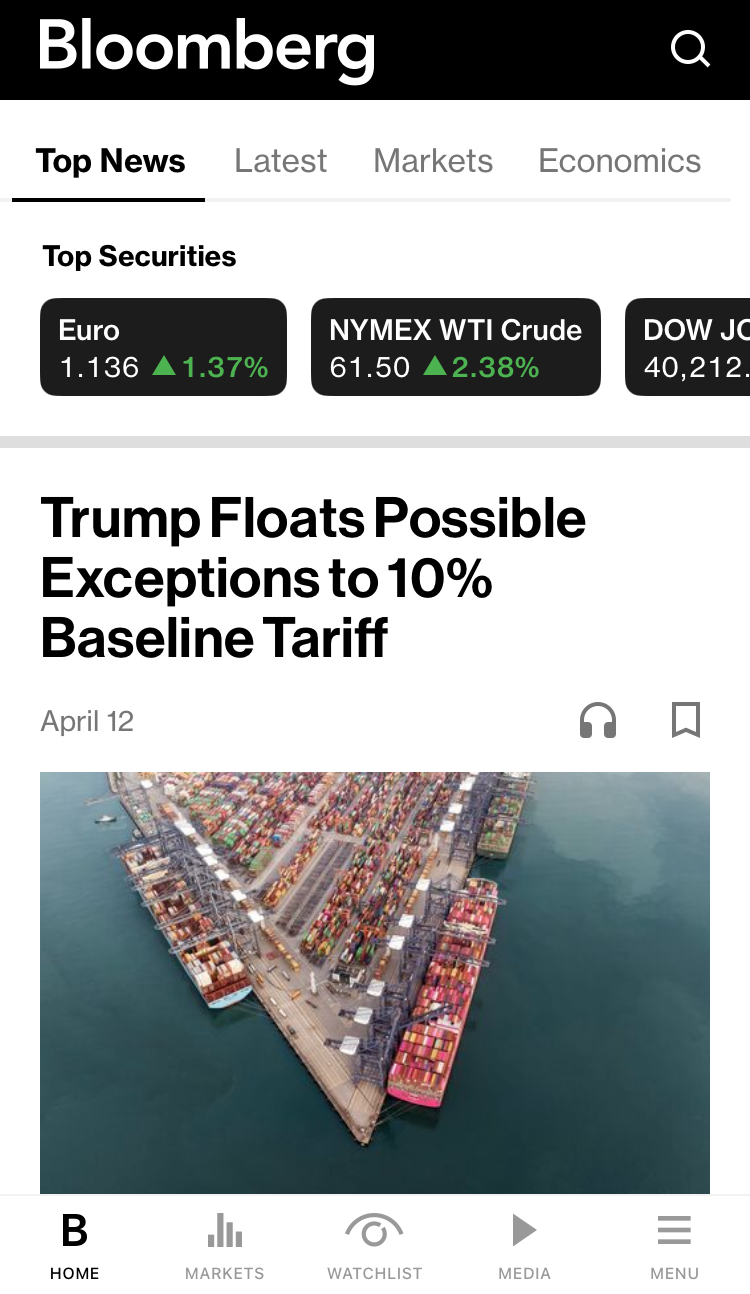Open the container port article image
Viewport: 750px width, 1294px height.
click(375, 983)
